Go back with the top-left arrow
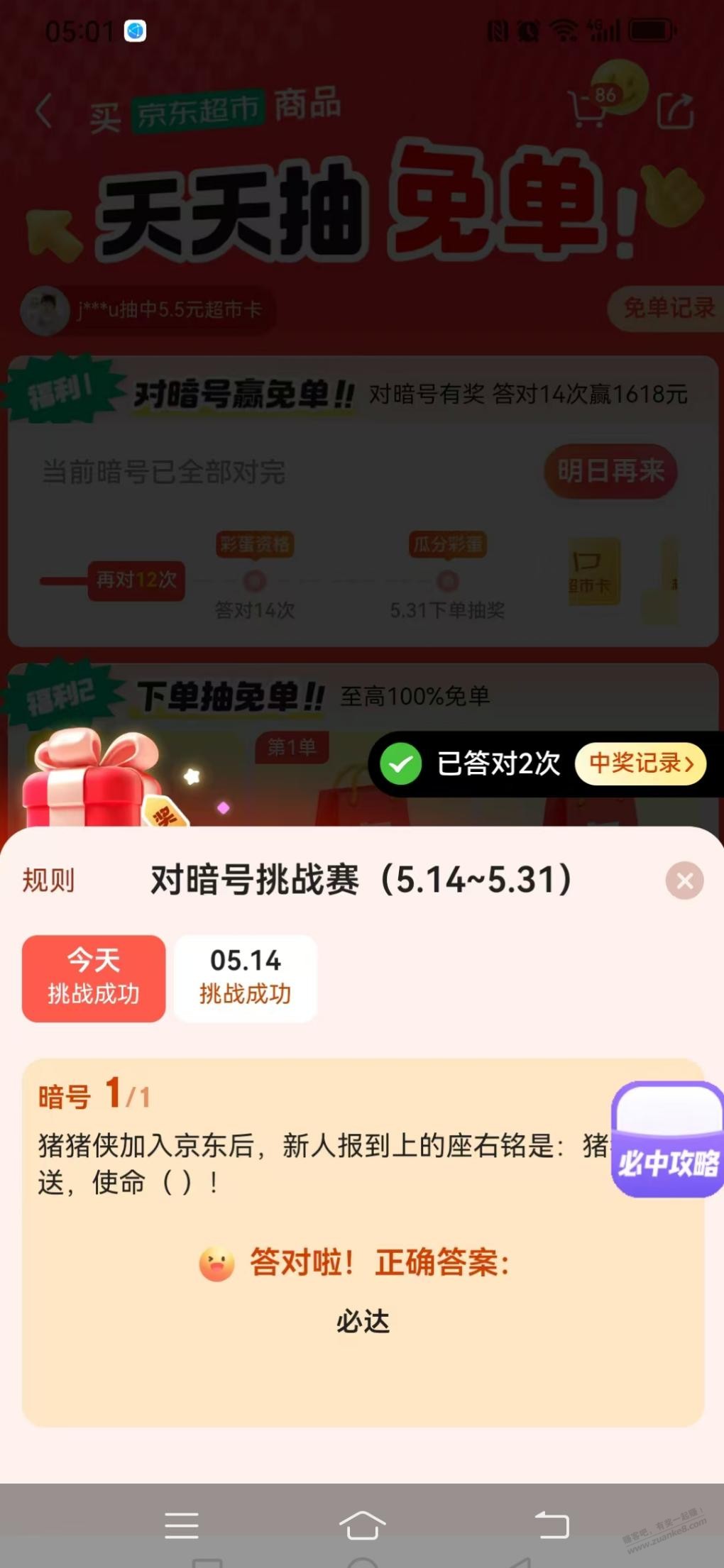 coord(44,111)
